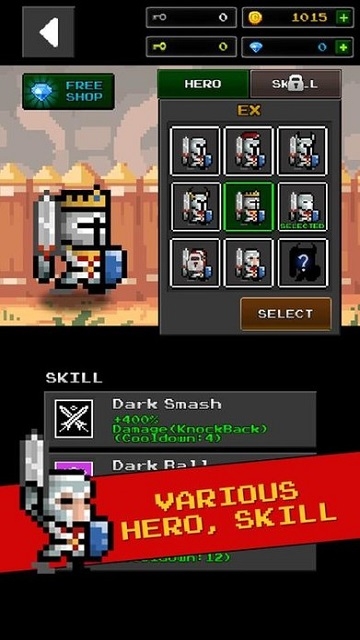Open the Dark Smash skill row
This screenshot has height=640, width=360.
point(180,420)
